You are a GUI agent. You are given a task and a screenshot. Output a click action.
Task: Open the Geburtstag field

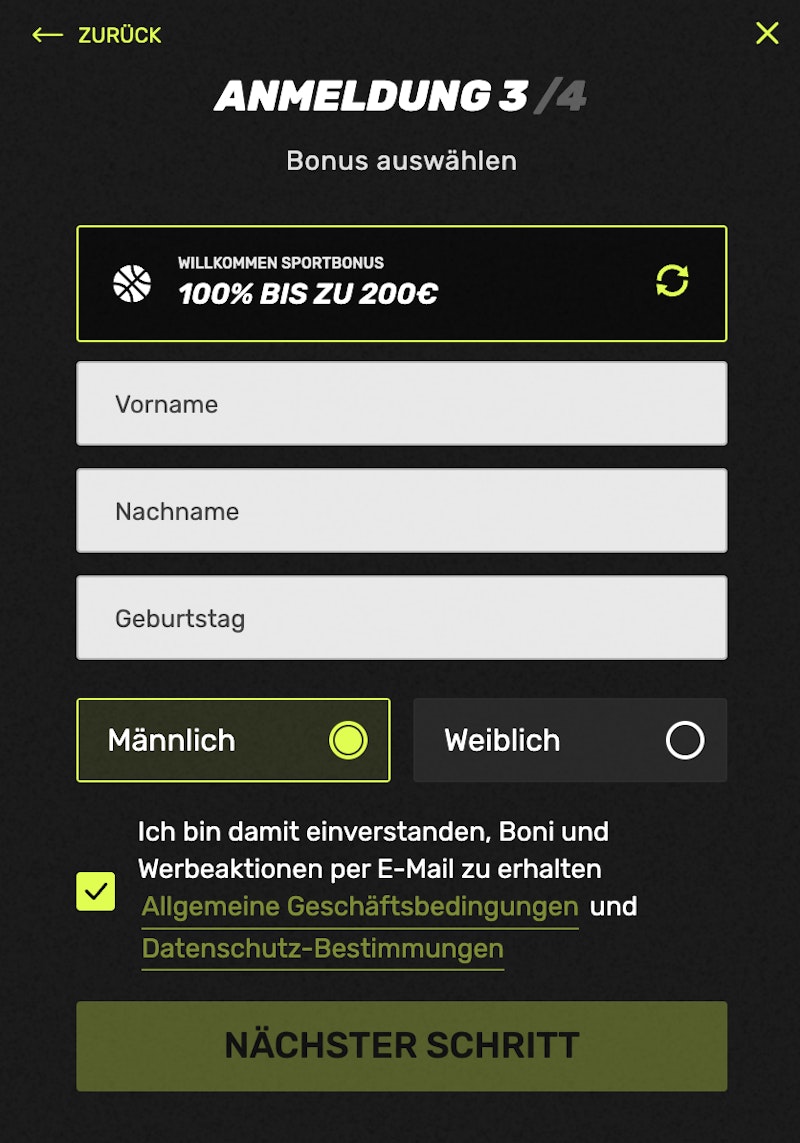[x=401, y=618]
